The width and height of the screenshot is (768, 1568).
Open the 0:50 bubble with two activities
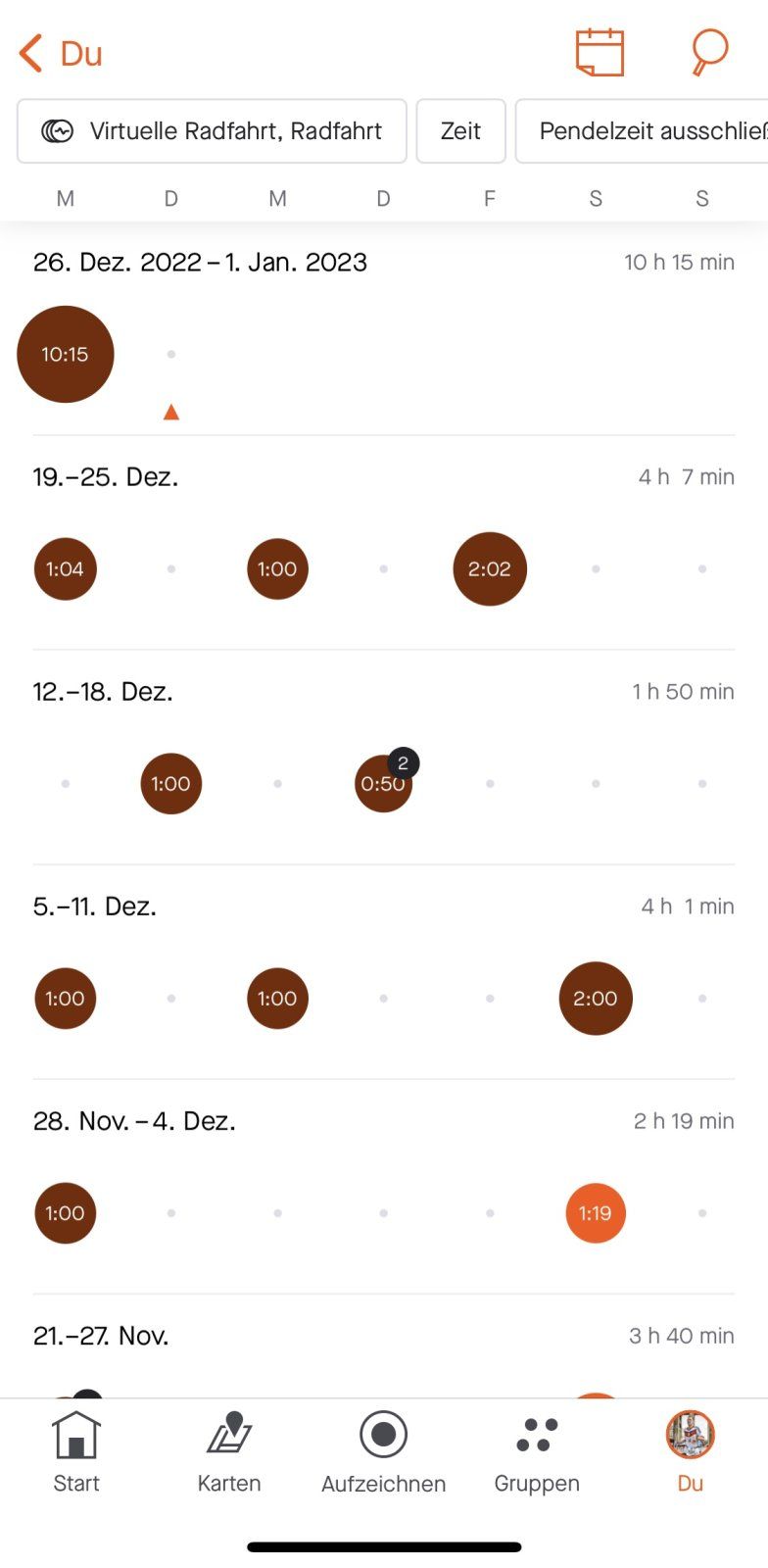pyautogui.click(x=382, y=784)
